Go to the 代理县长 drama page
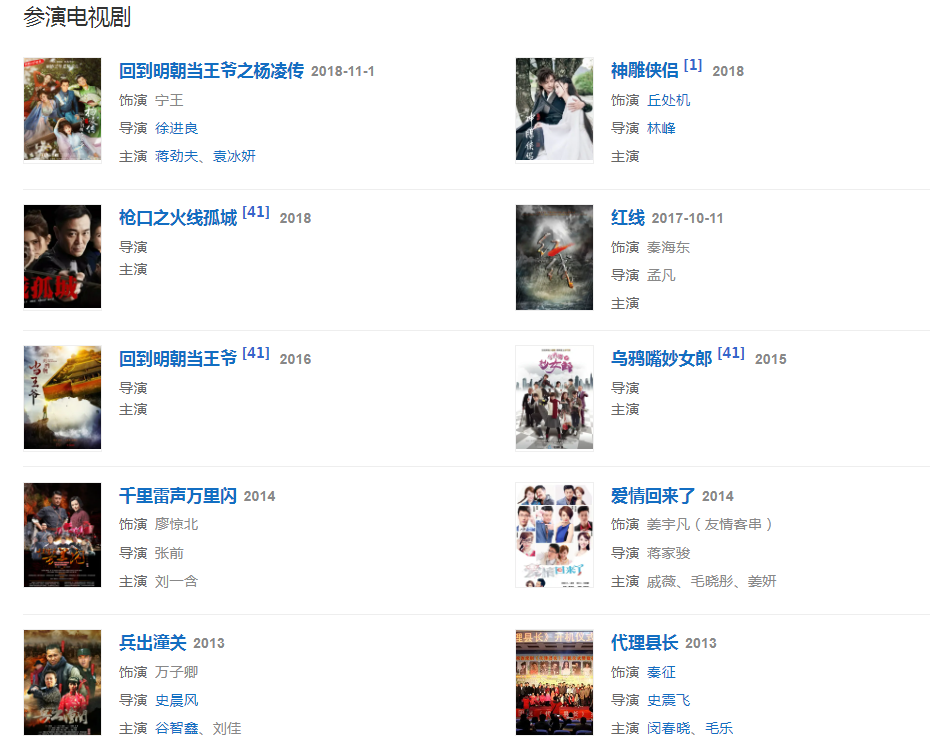The height and width of the screenshot is (748, 930). click(644, 643)
